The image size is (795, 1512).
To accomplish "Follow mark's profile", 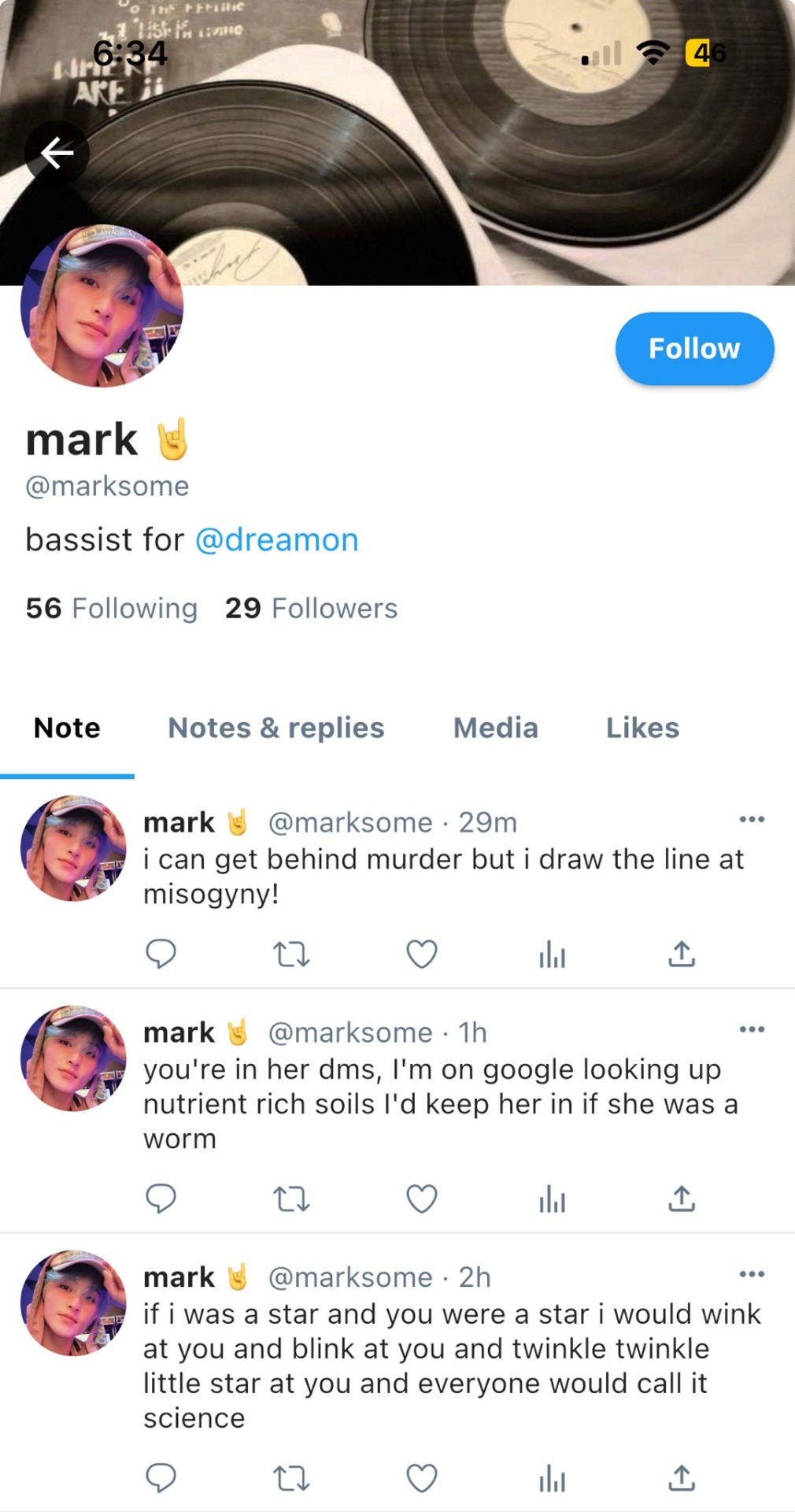I will (x=693, y=349).
